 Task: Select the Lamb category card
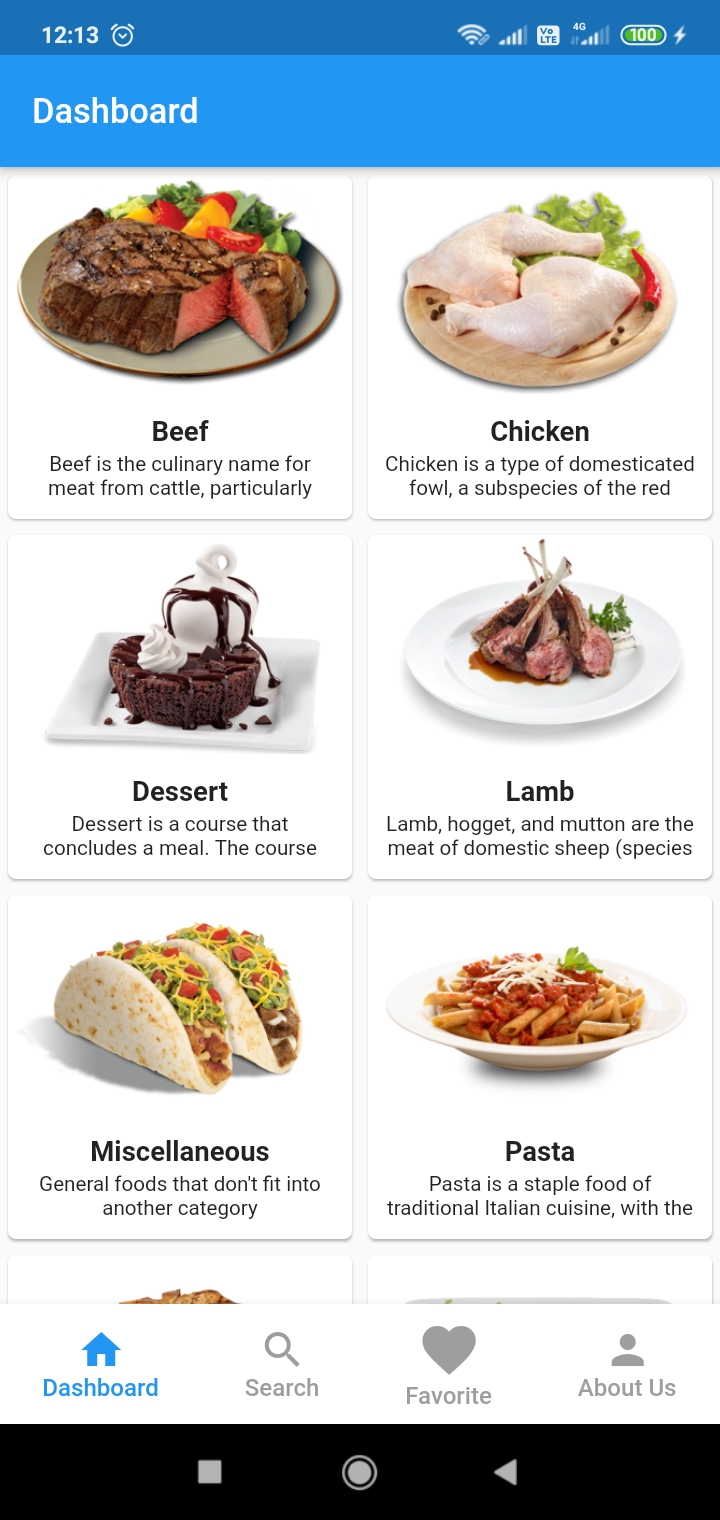point(540,707)
